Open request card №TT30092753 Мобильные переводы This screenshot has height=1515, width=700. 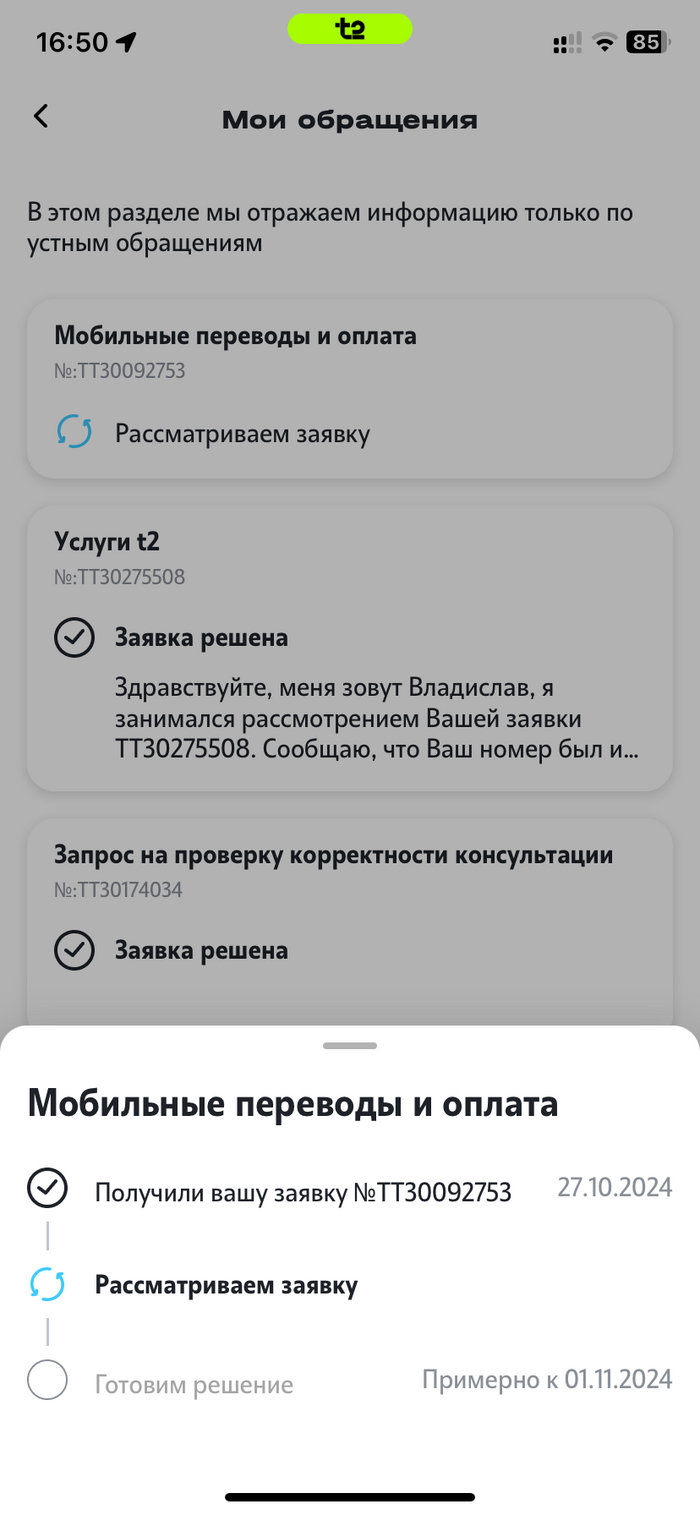[349, 388]
